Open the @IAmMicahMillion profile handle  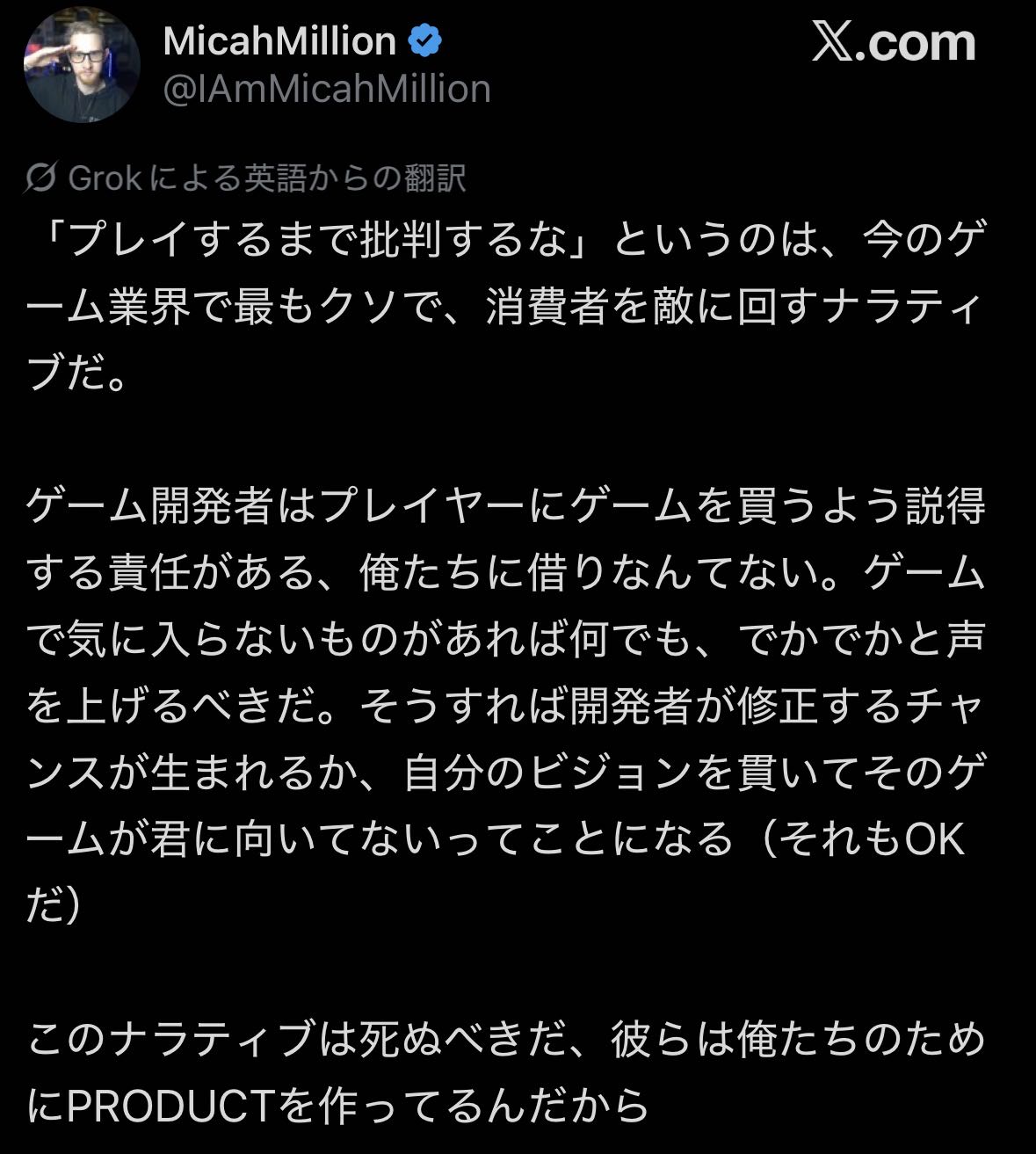pyautogui.click(x=327, y=89)
